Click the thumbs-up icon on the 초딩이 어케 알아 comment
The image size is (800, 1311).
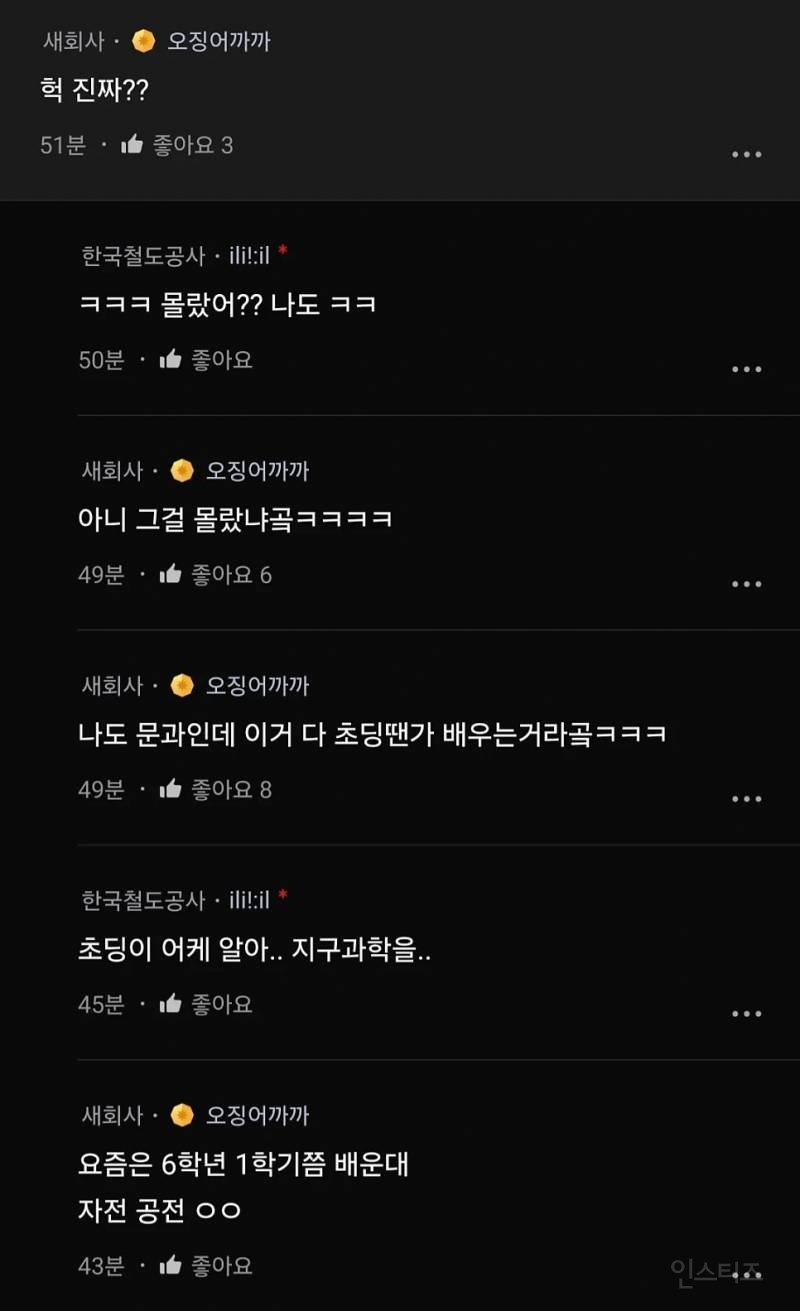pos(171,1003)
